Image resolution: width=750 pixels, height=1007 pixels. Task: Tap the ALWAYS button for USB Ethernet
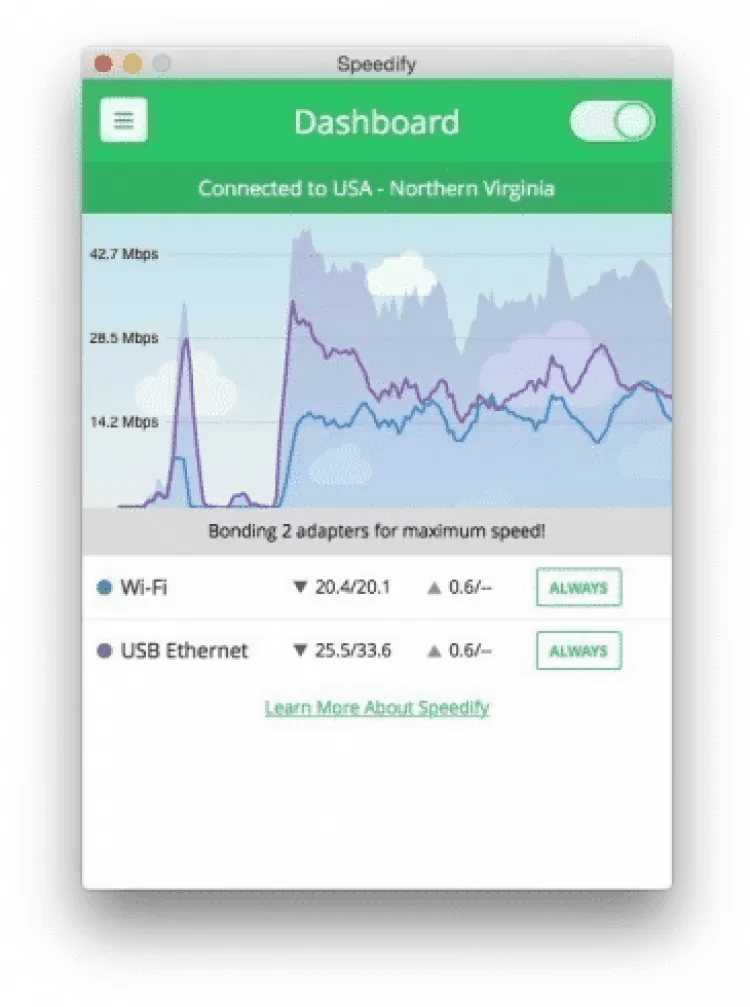(579, 651)
